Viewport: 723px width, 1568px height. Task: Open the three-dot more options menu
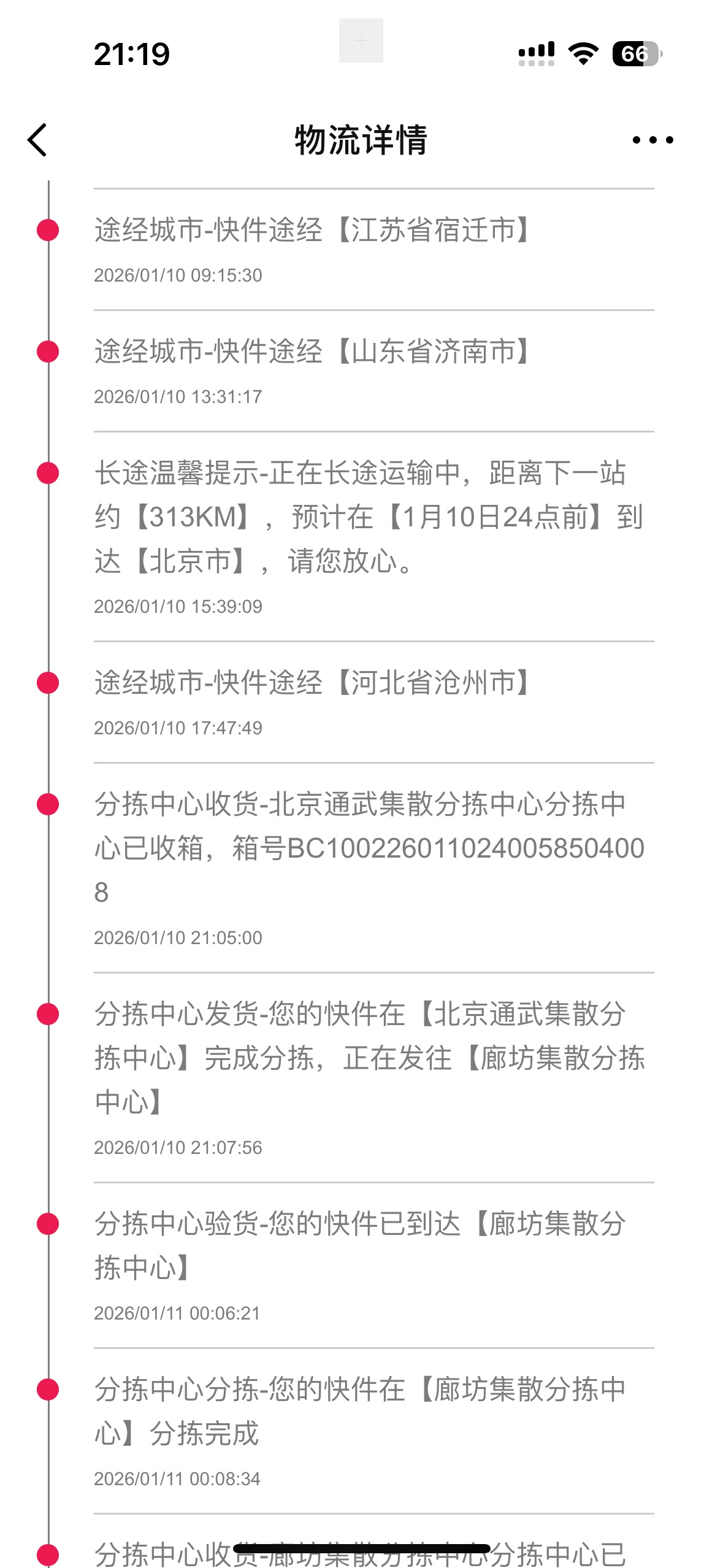pyautogui.click(x=652, y=140)
